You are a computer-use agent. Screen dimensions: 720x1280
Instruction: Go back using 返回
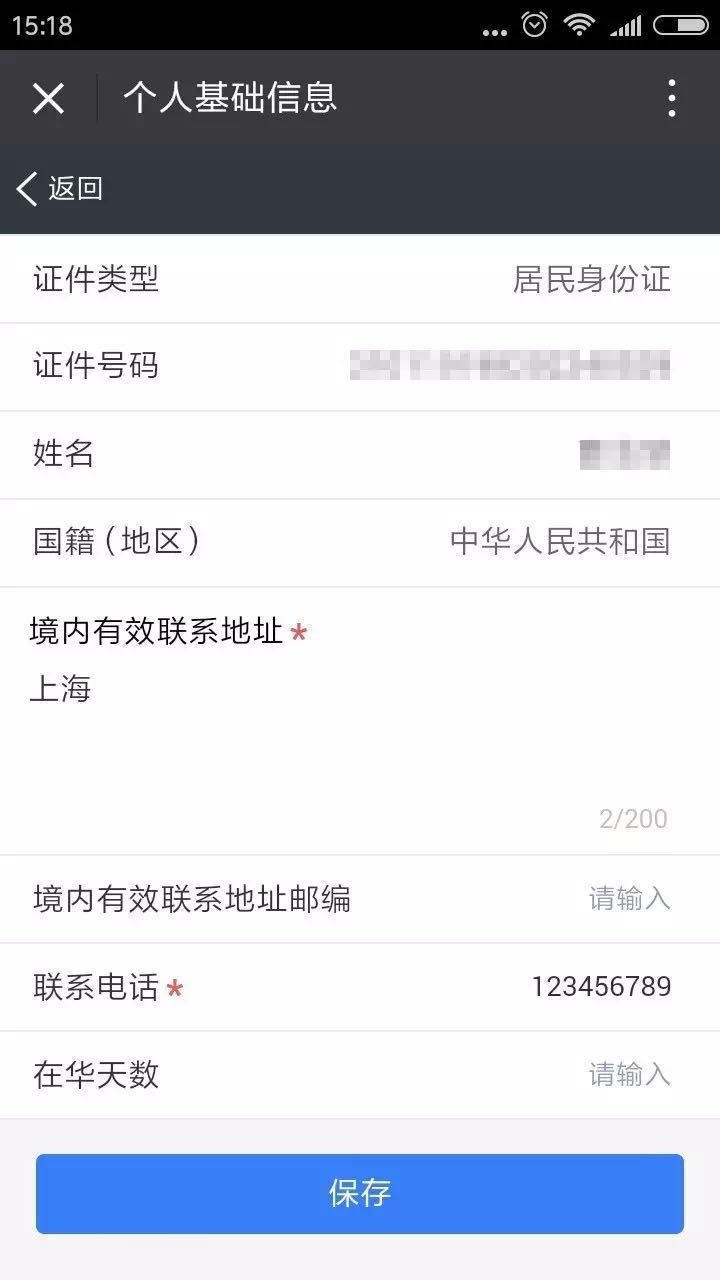click(x=60, y=188)
